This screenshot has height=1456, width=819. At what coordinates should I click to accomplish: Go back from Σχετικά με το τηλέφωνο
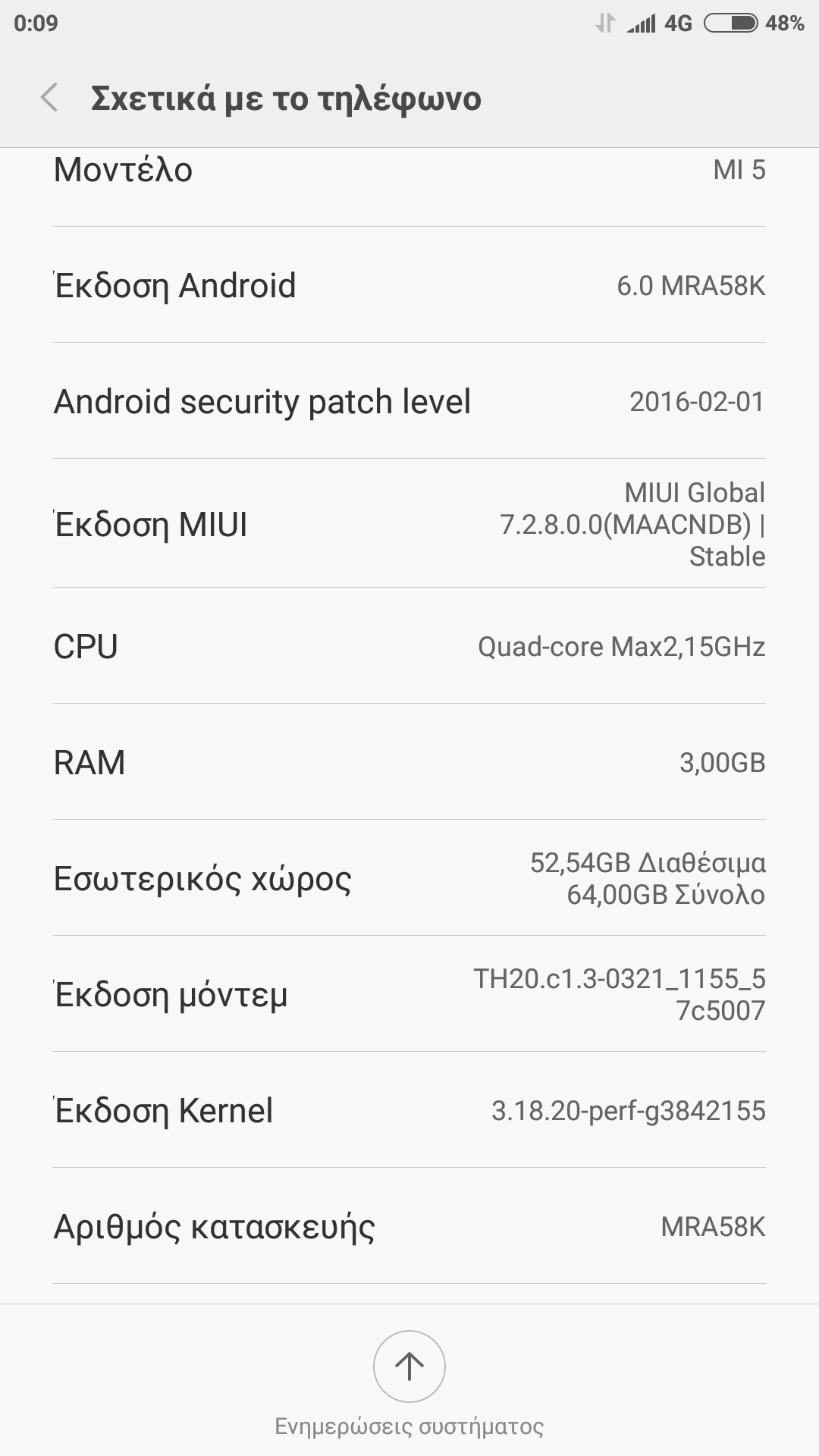[x=50, y=99]
